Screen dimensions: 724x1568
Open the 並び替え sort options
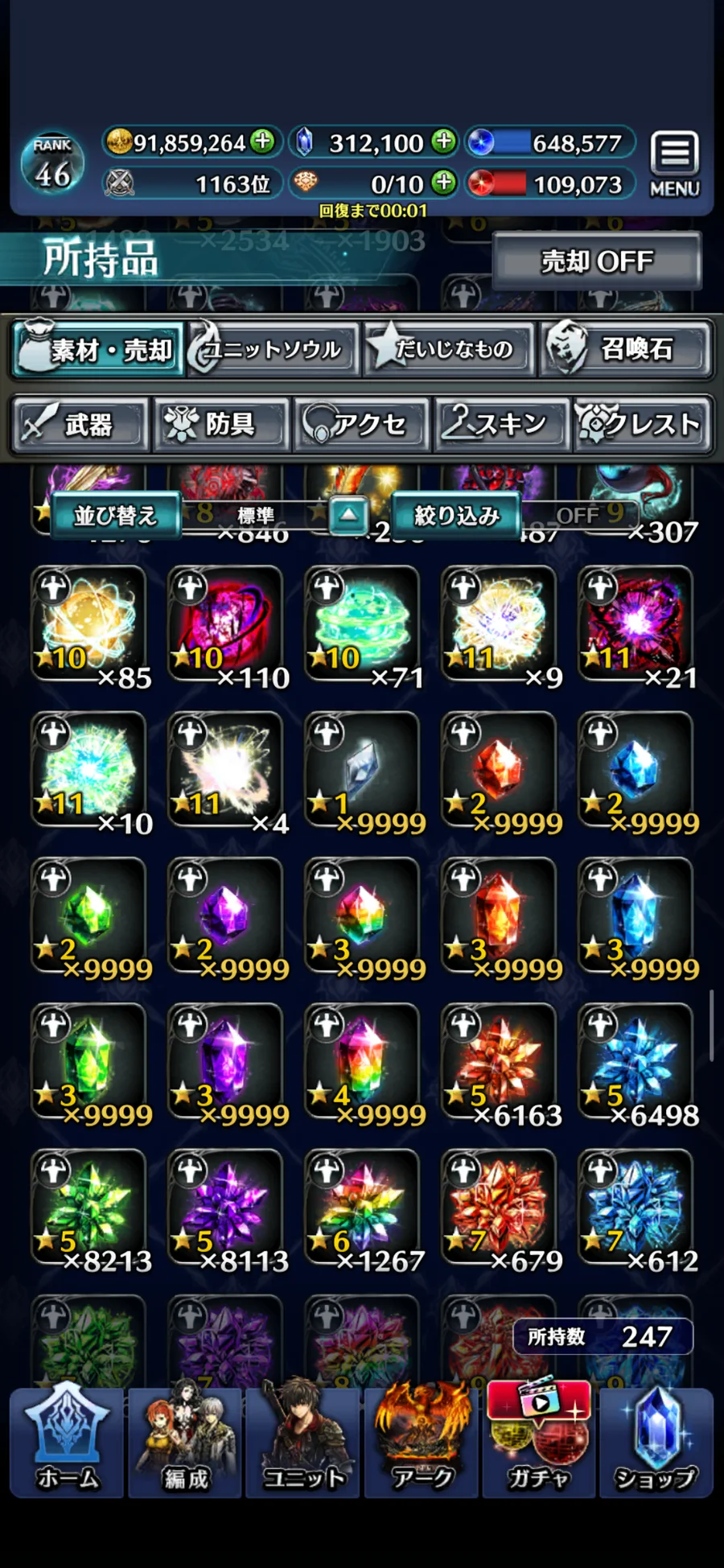[115, 515]
